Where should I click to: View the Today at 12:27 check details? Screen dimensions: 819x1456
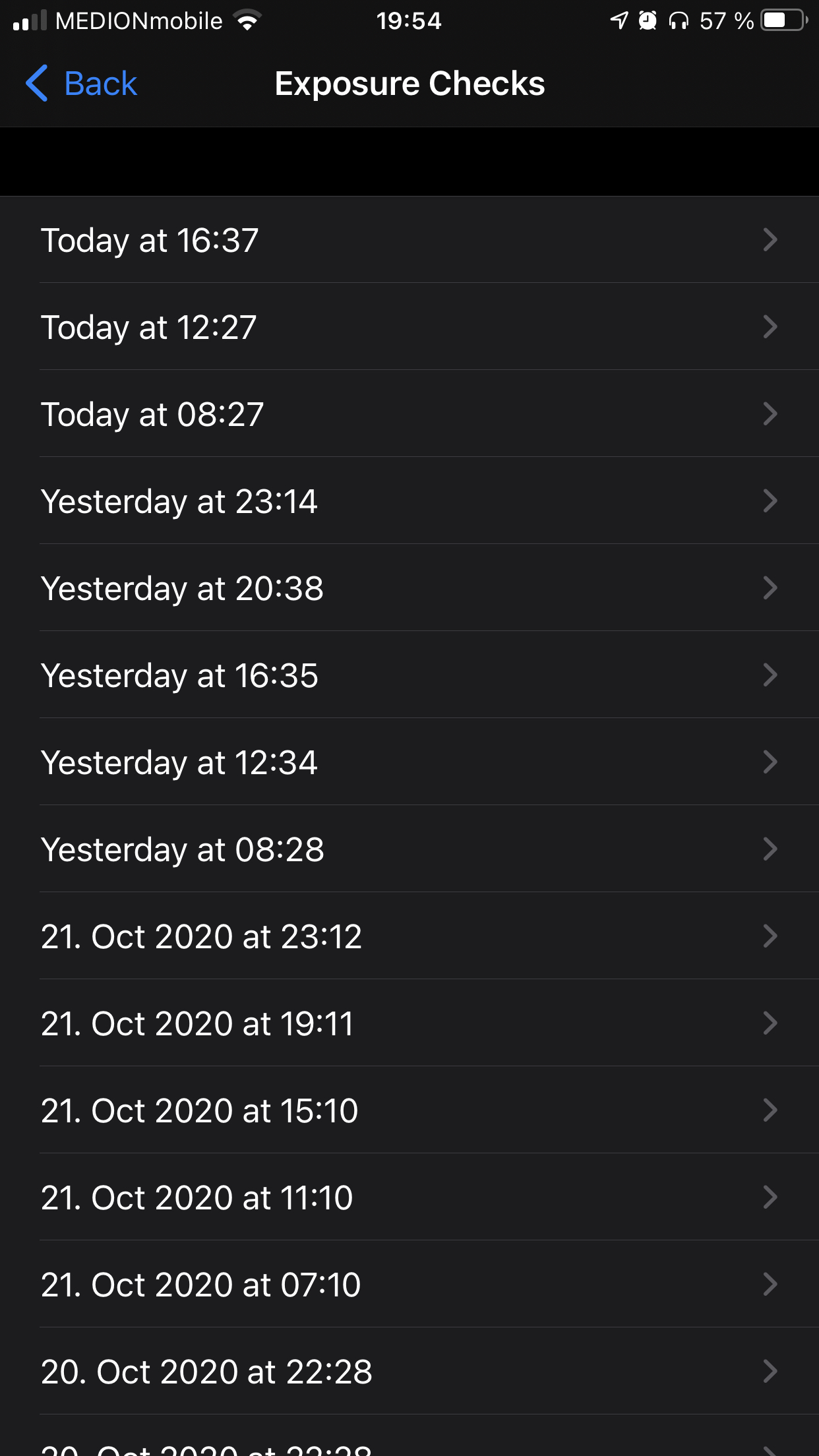click(409, 327)
